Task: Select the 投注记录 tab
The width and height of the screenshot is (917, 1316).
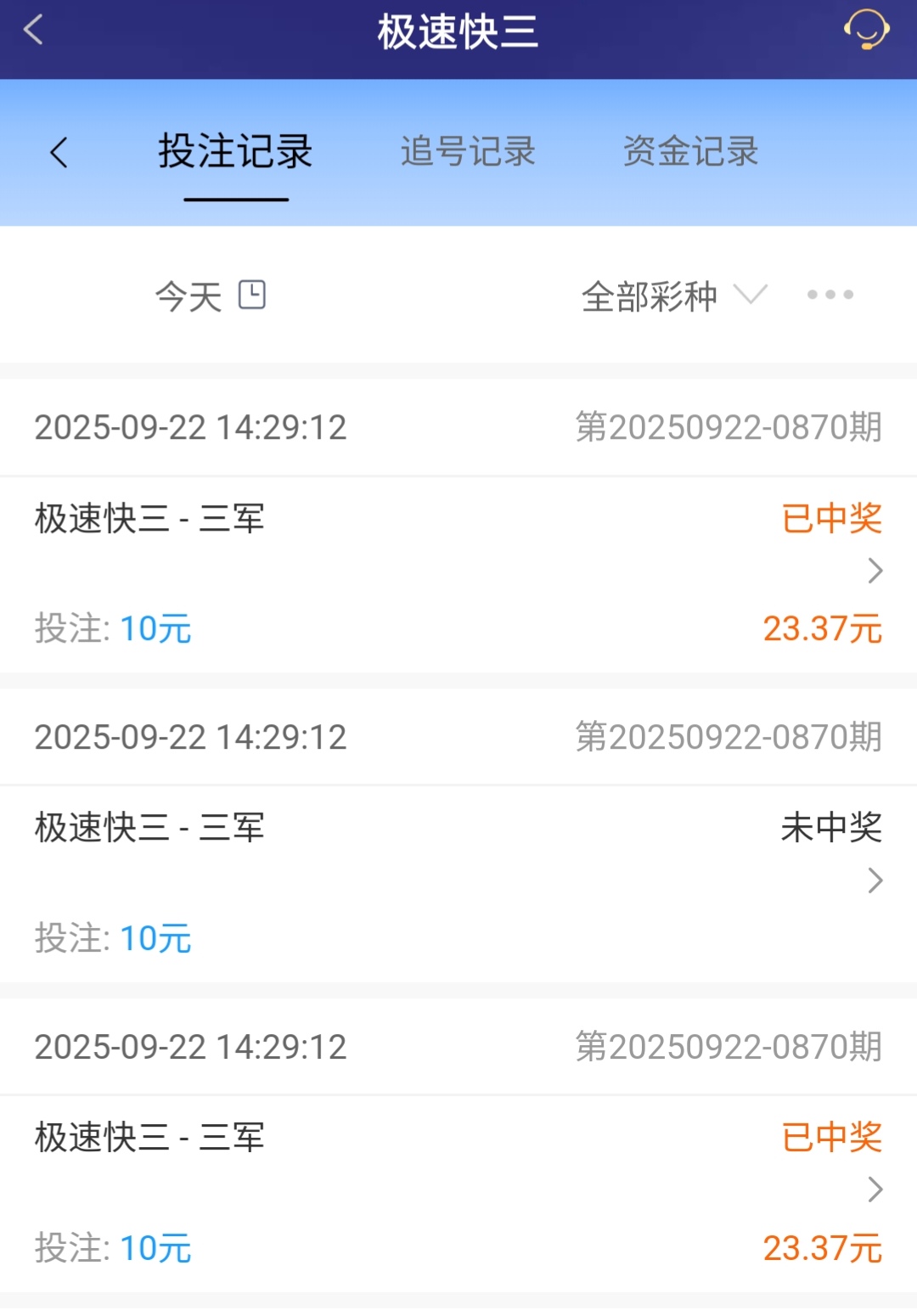Action: (236, 153)
